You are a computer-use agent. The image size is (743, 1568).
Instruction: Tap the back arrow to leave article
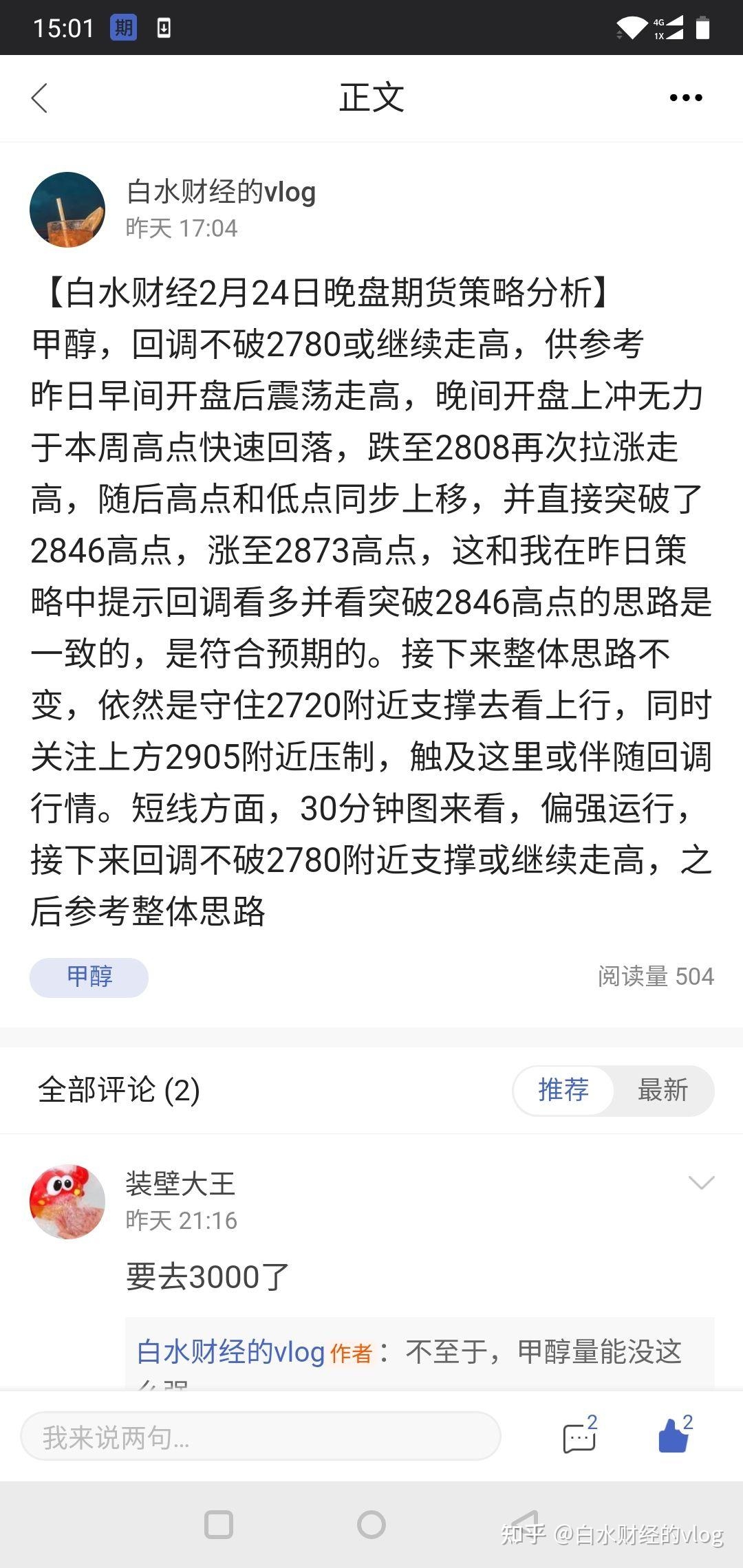pos(39,98)
